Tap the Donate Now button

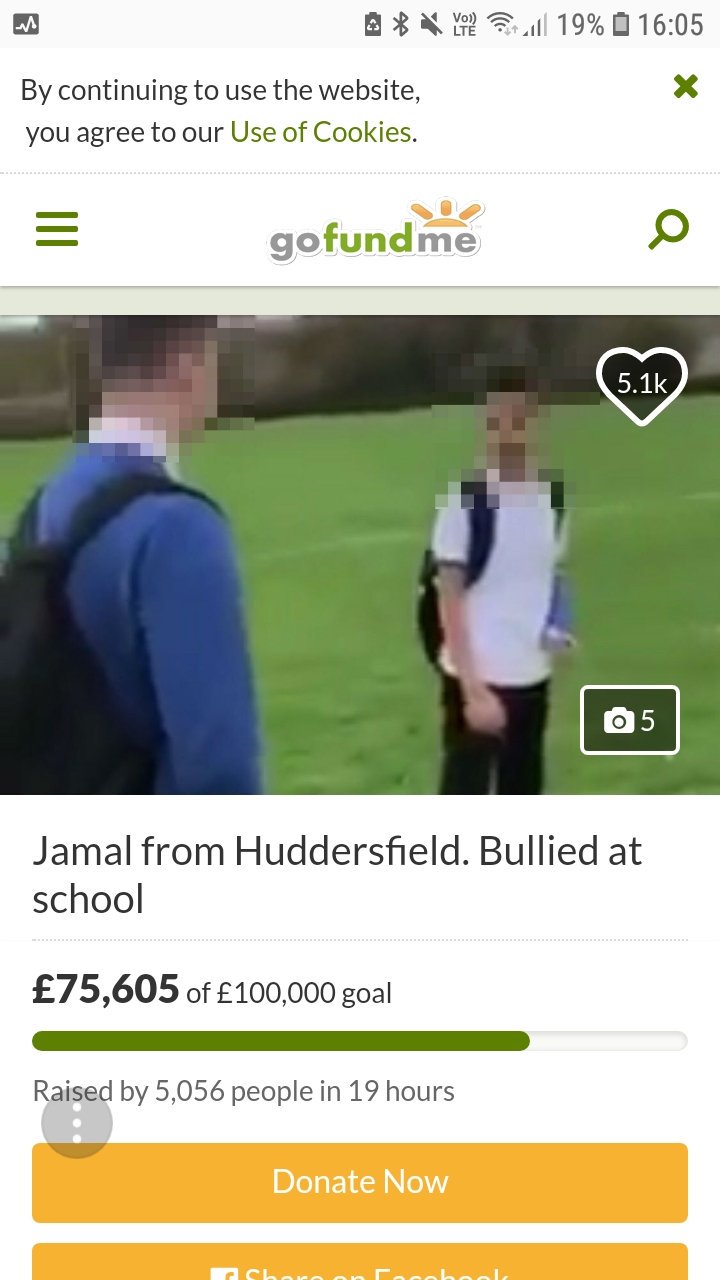[360, 1182]
